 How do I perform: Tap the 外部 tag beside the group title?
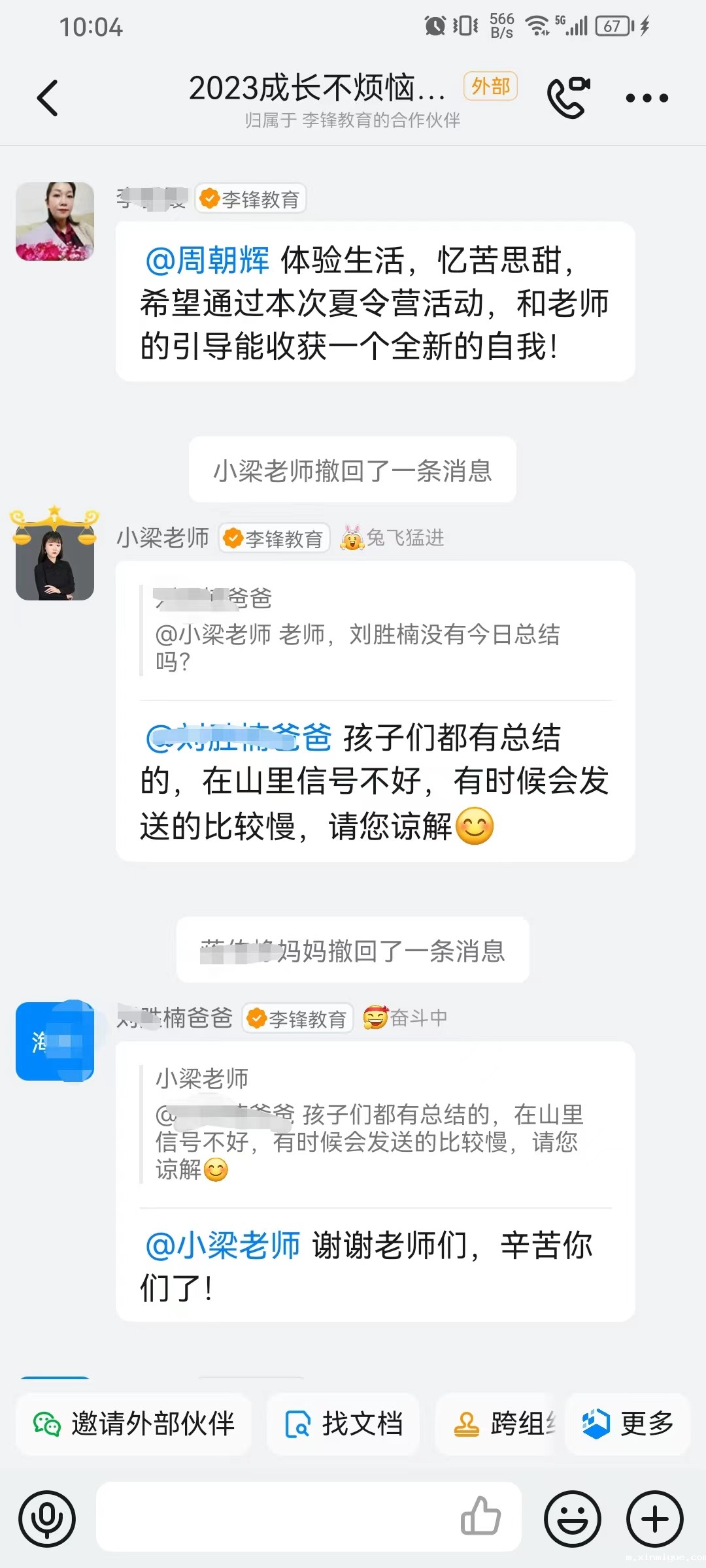coord(490,86)
